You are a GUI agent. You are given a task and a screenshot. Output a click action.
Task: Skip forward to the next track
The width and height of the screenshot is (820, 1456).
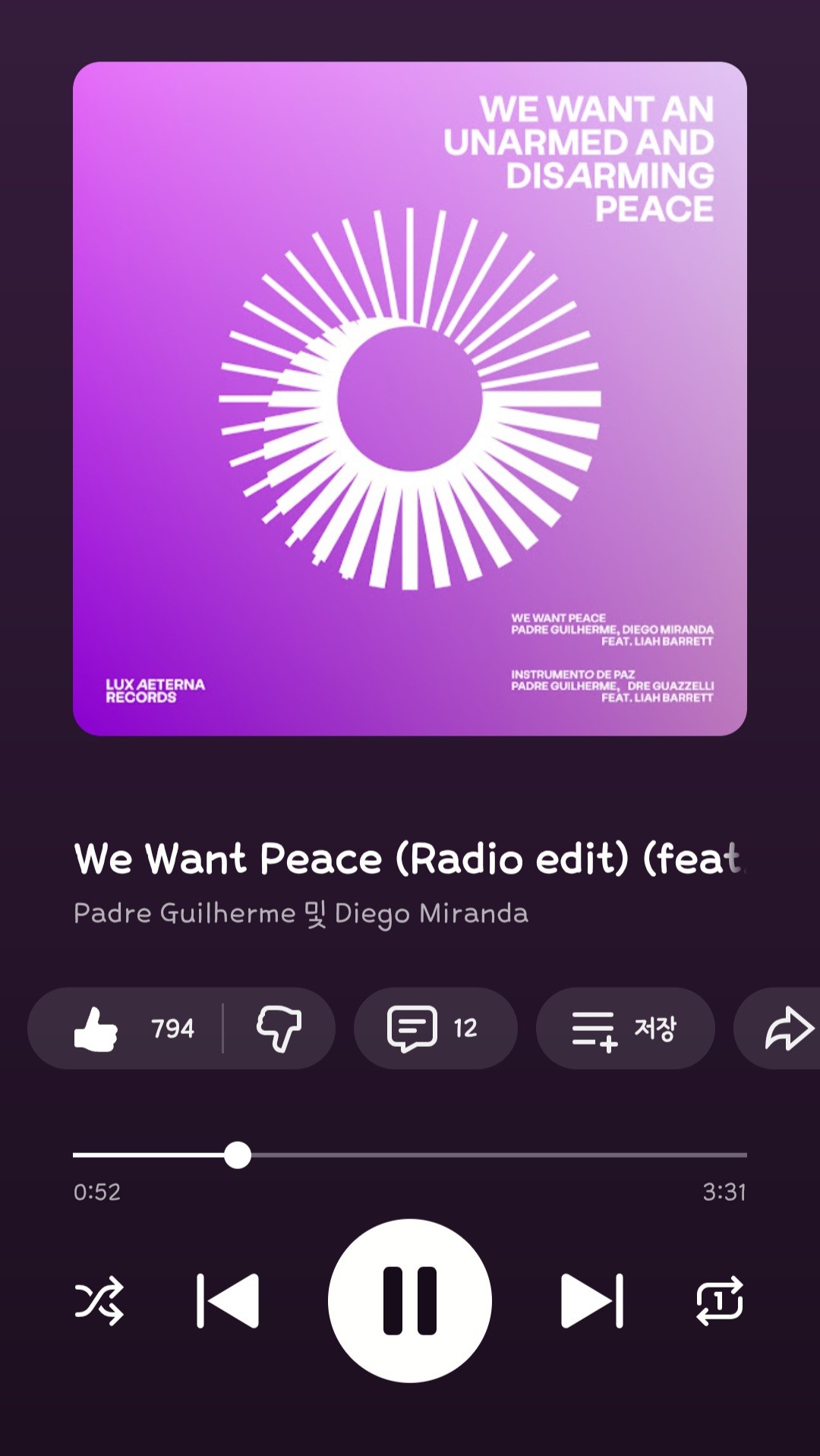point(592,1300)
